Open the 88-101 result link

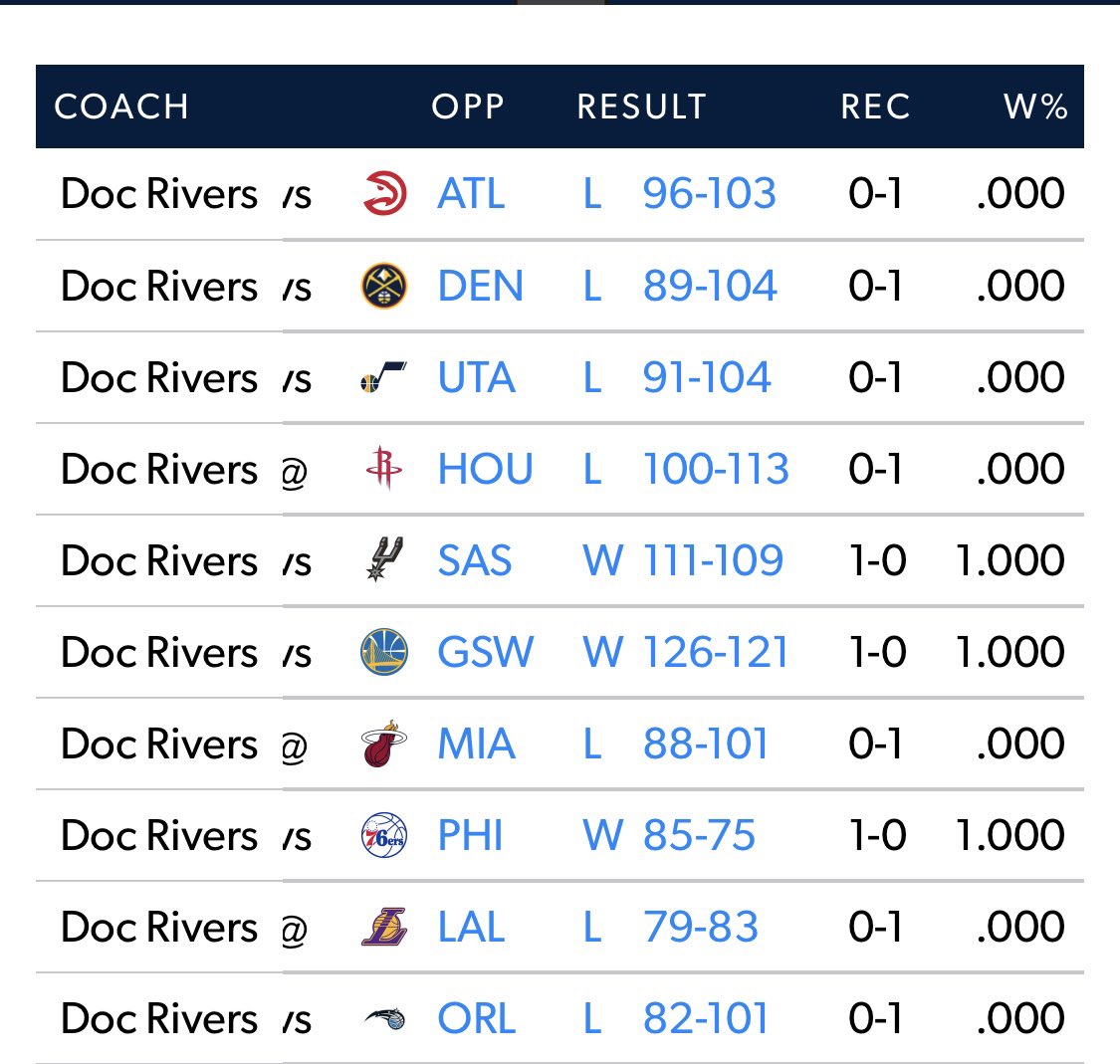(x=706, y=745)
